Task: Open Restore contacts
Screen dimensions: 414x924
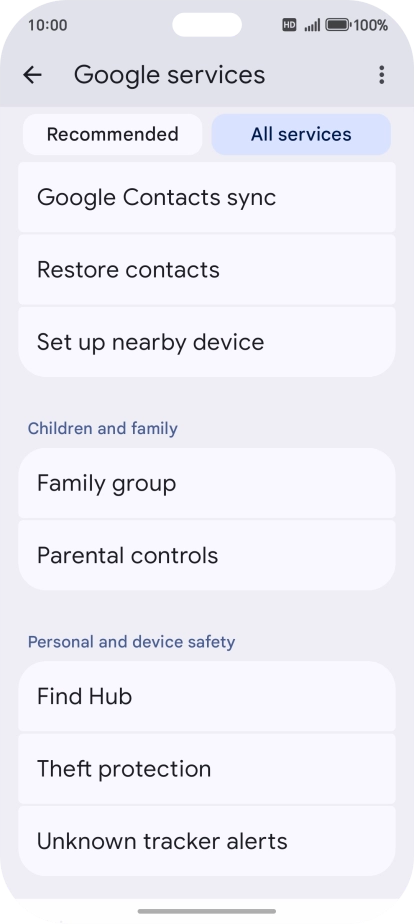Action: tap(207, 270)
